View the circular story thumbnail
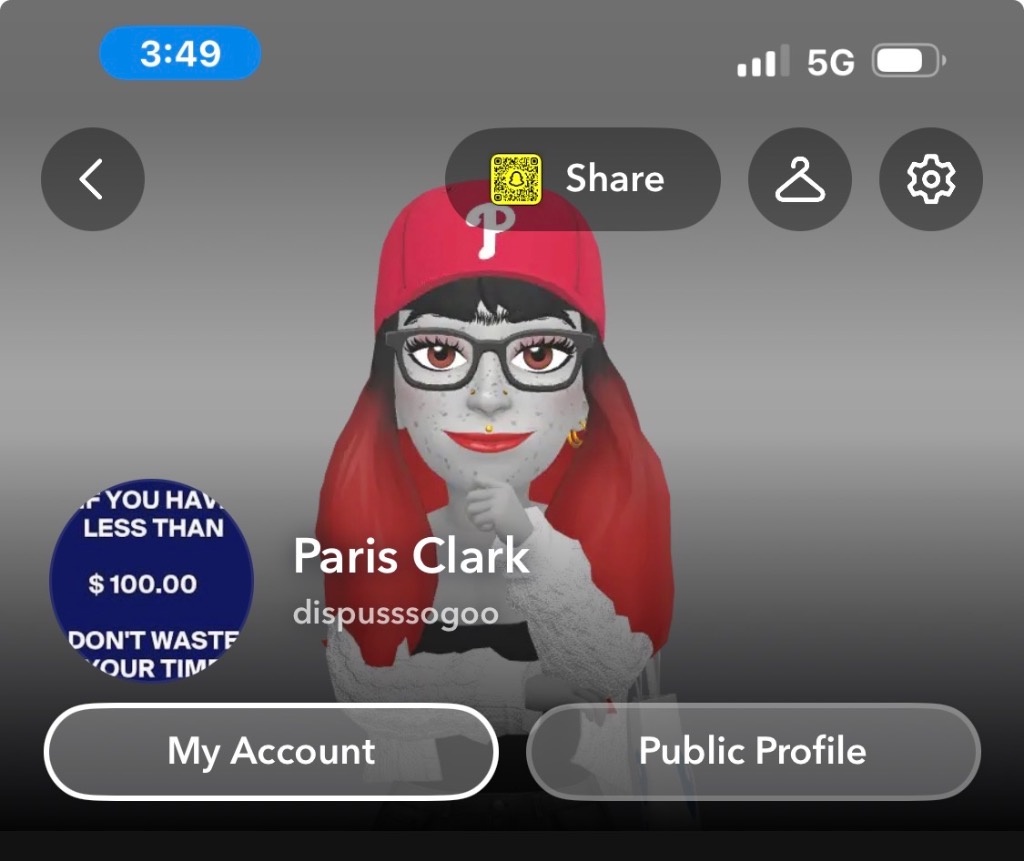The width and height of the screenshot is (1024, 861). point(152,581)
